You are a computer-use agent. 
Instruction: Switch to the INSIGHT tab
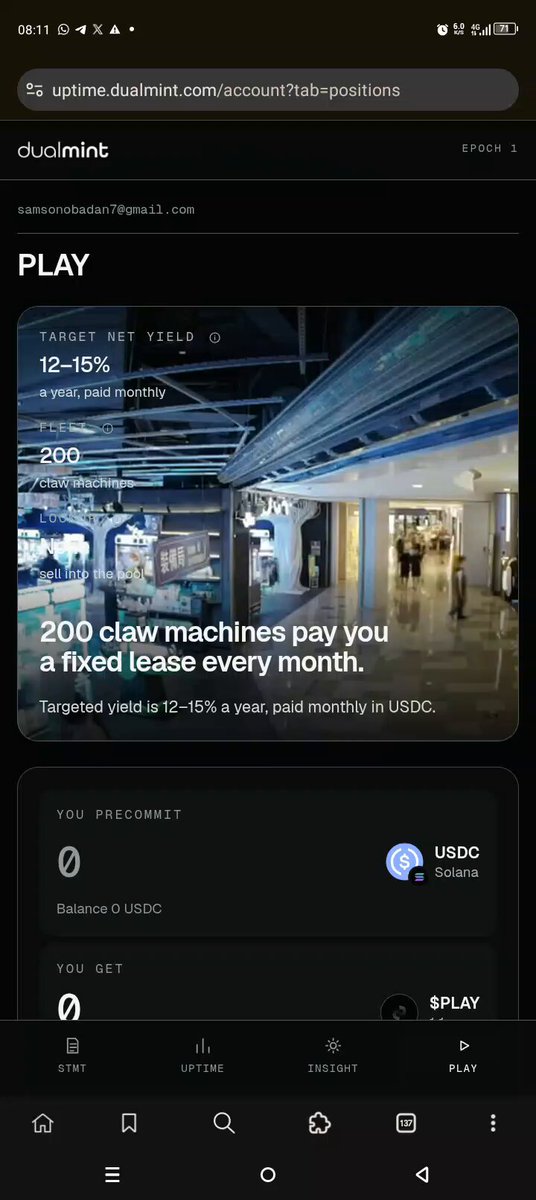[333, 1055]
